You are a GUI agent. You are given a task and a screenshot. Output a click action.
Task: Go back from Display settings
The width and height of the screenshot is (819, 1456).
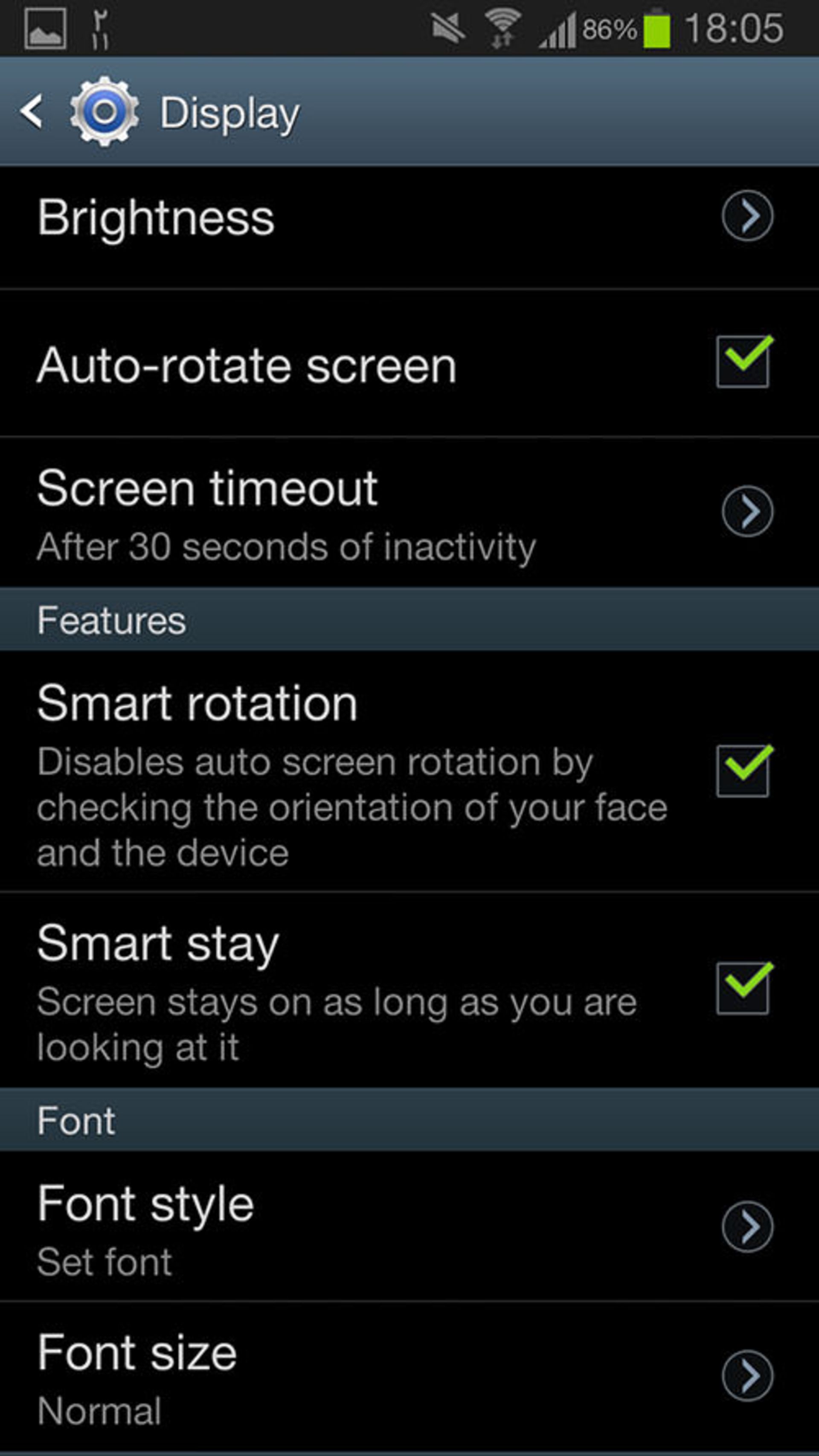coord(32,111)
